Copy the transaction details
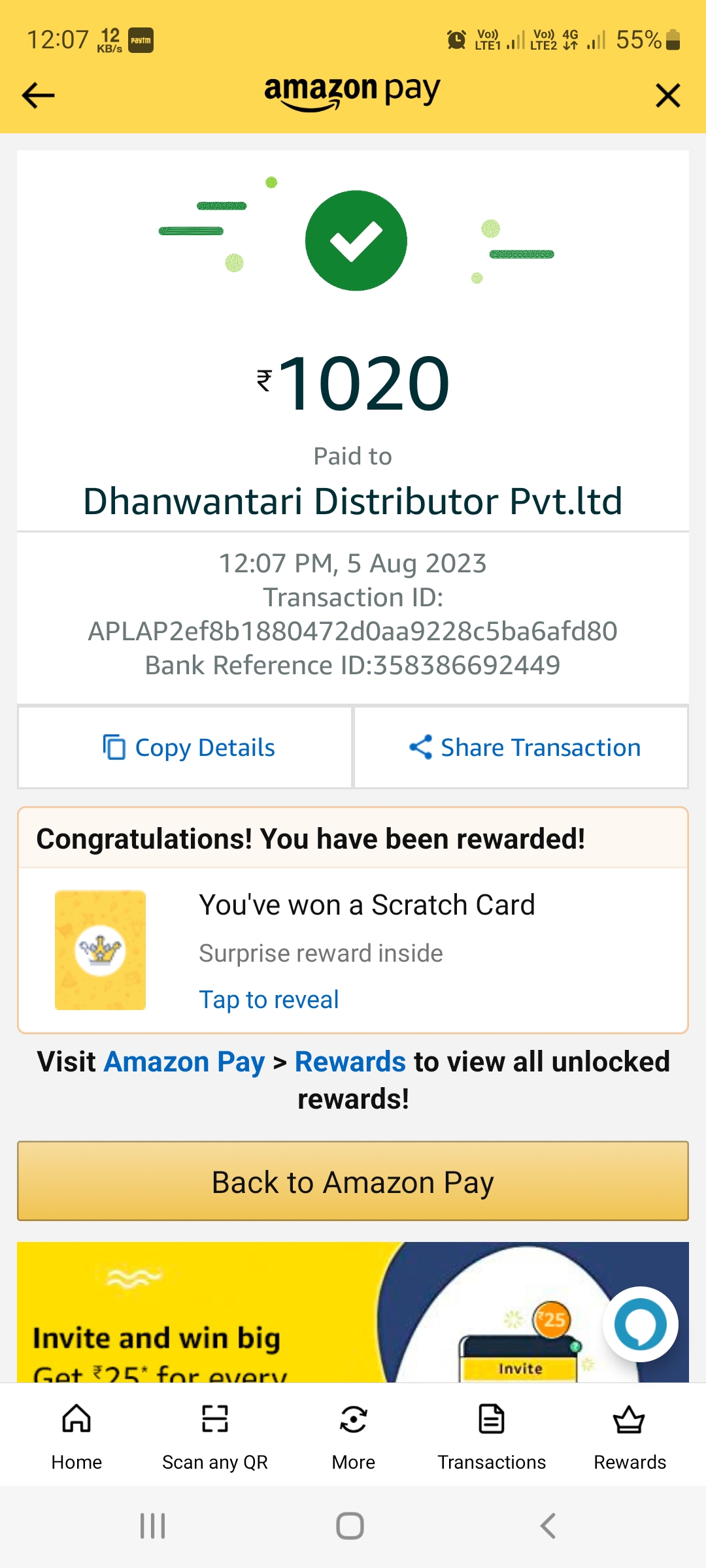The width and height of the screenshot is (706, 1568). (185, 747)
